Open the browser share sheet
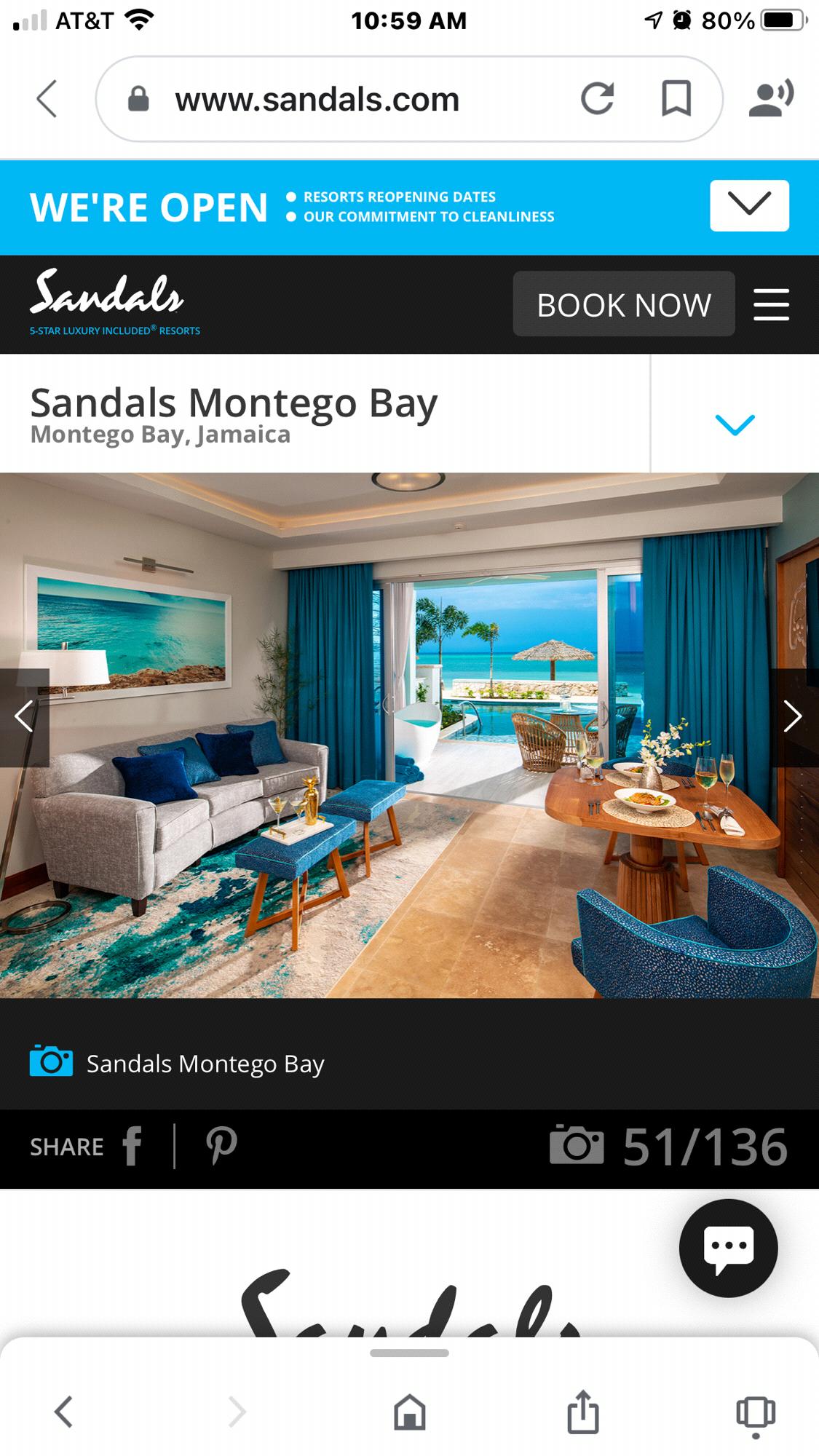 click(582, 1412)
